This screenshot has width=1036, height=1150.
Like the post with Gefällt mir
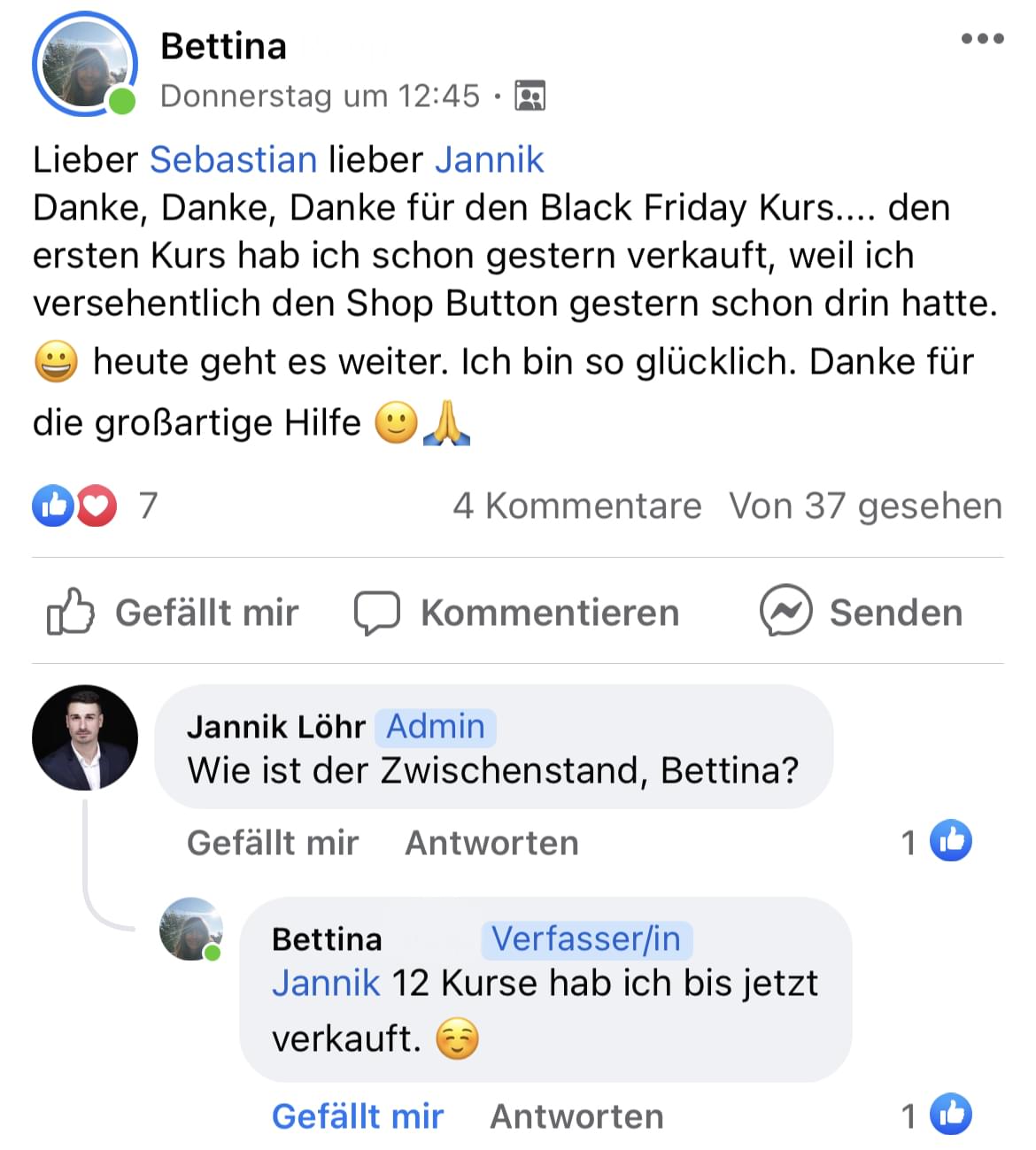174,613
